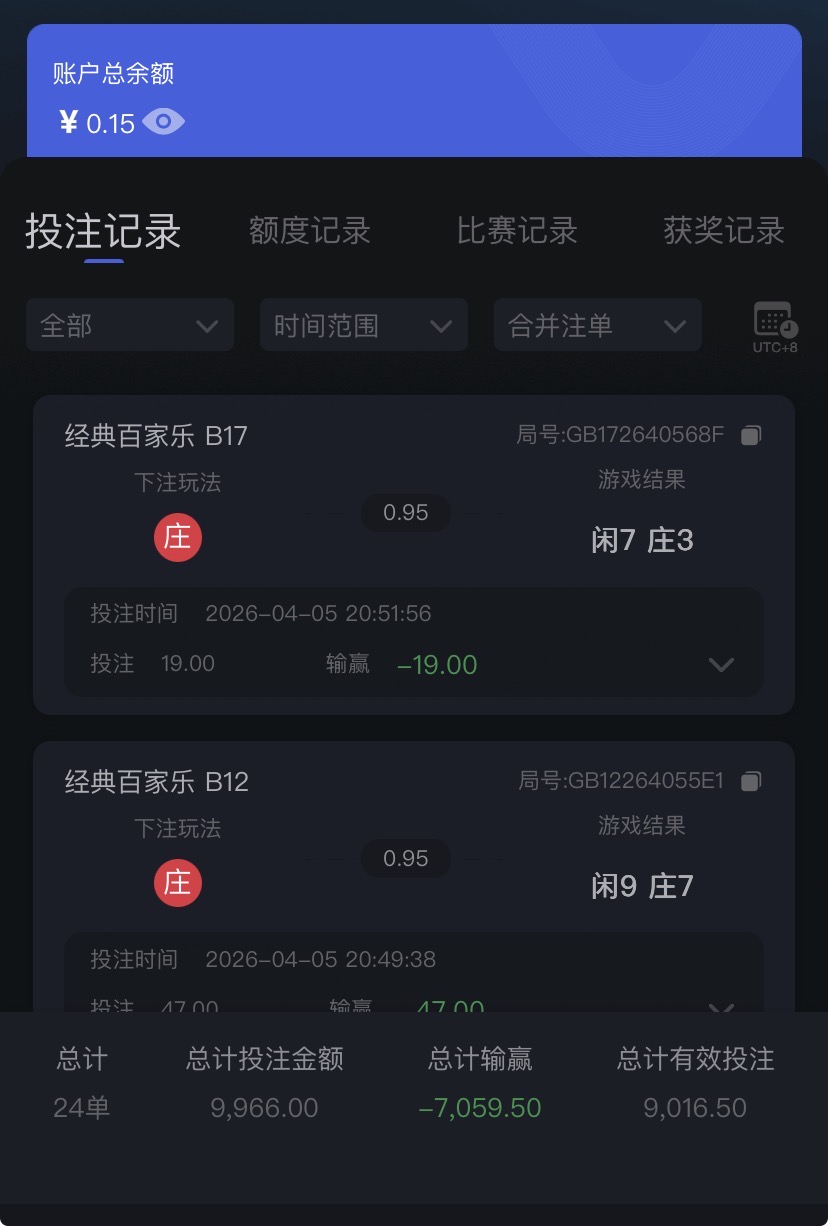The height and width of the screenshot is (1226, 828).
Task: Switch to the 比赛记录 tab
Action: tap(517, 231)
